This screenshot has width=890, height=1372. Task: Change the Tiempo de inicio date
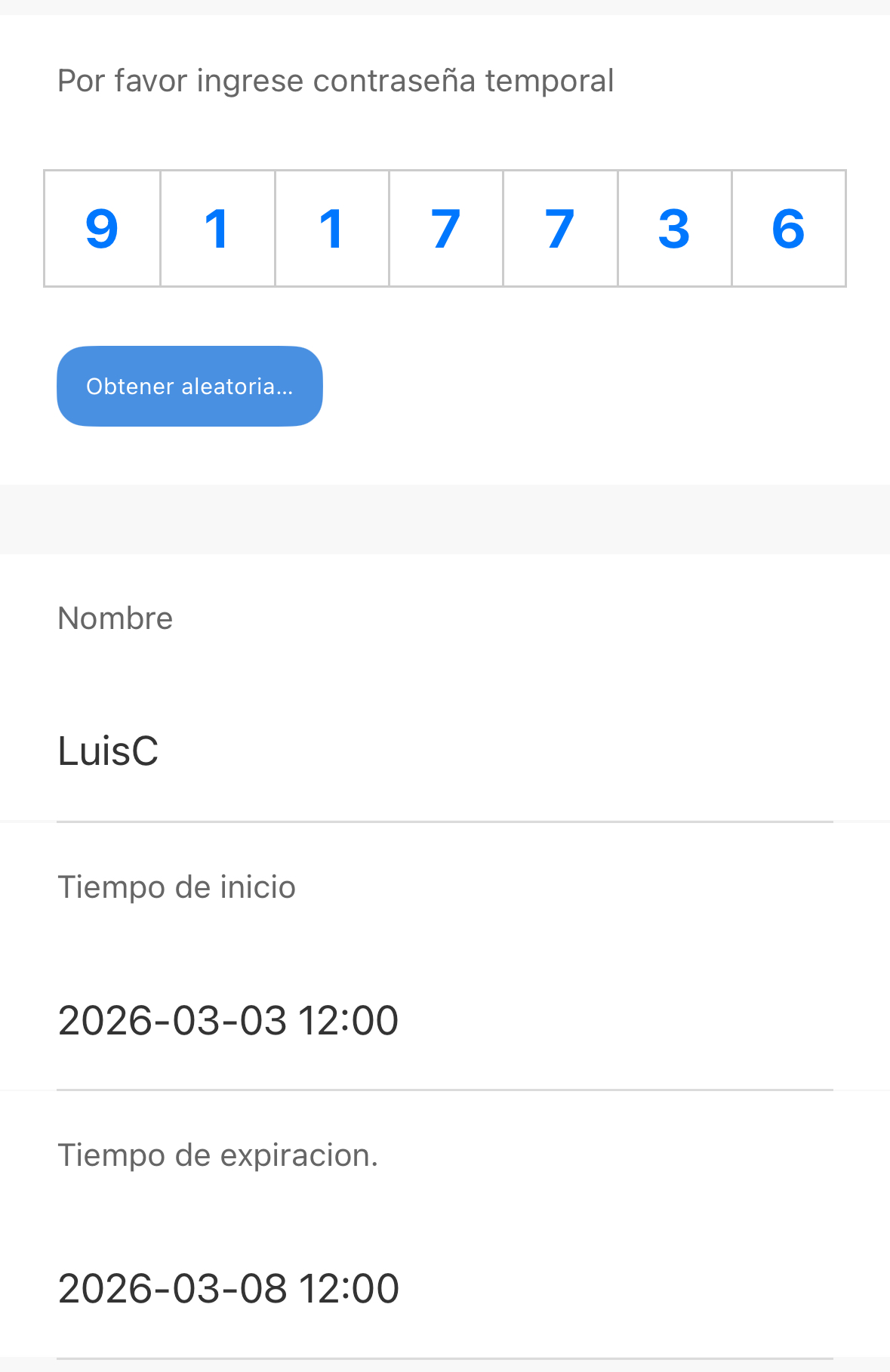pos(445,1020)
